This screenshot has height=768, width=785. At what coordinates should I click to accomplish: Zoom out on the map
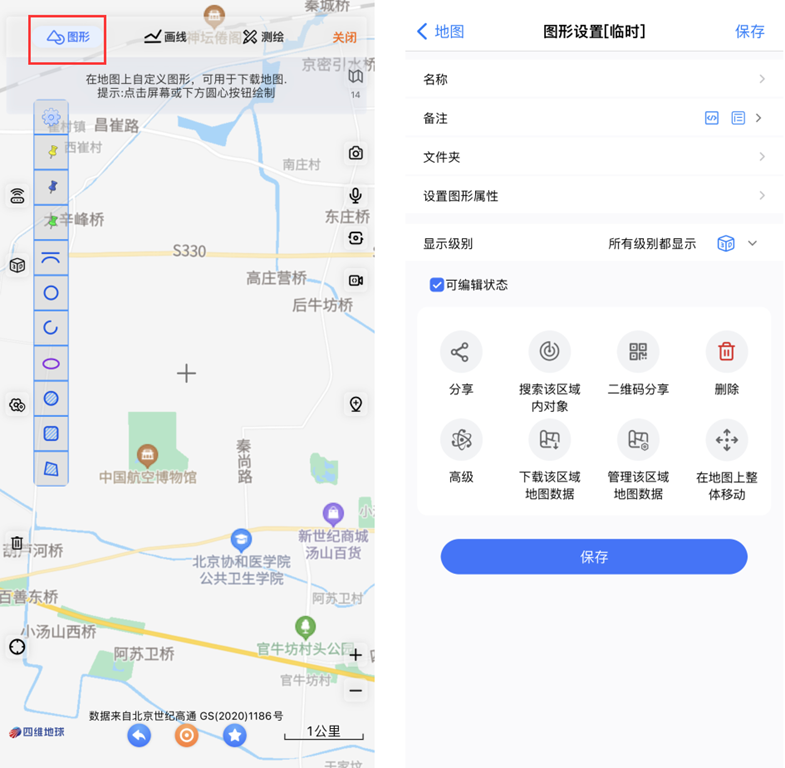pos(356,690)
